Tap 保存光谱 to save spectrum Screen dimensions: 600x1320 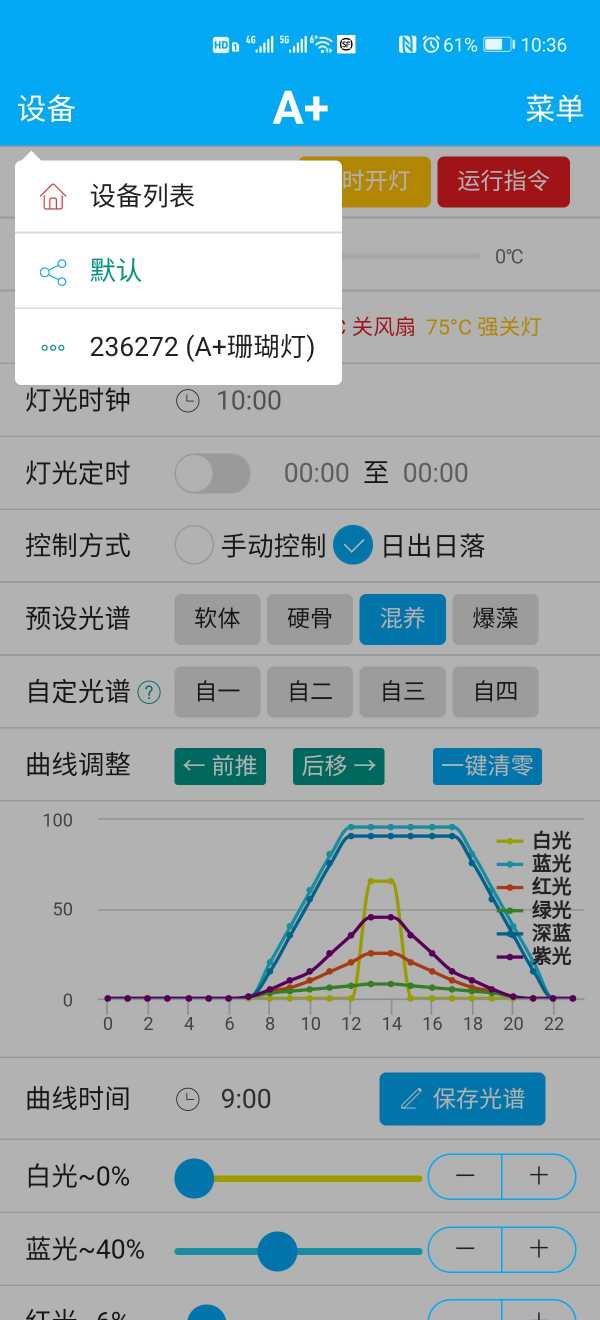(462, 1099)
